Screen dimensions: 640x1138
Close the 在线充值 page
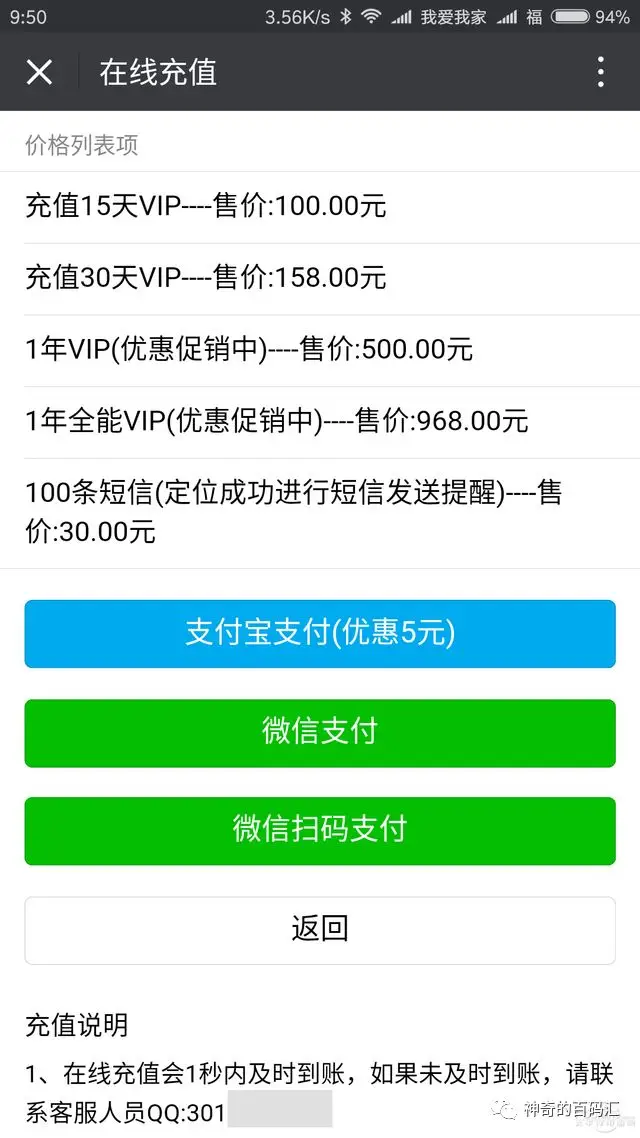coord(39,72)
